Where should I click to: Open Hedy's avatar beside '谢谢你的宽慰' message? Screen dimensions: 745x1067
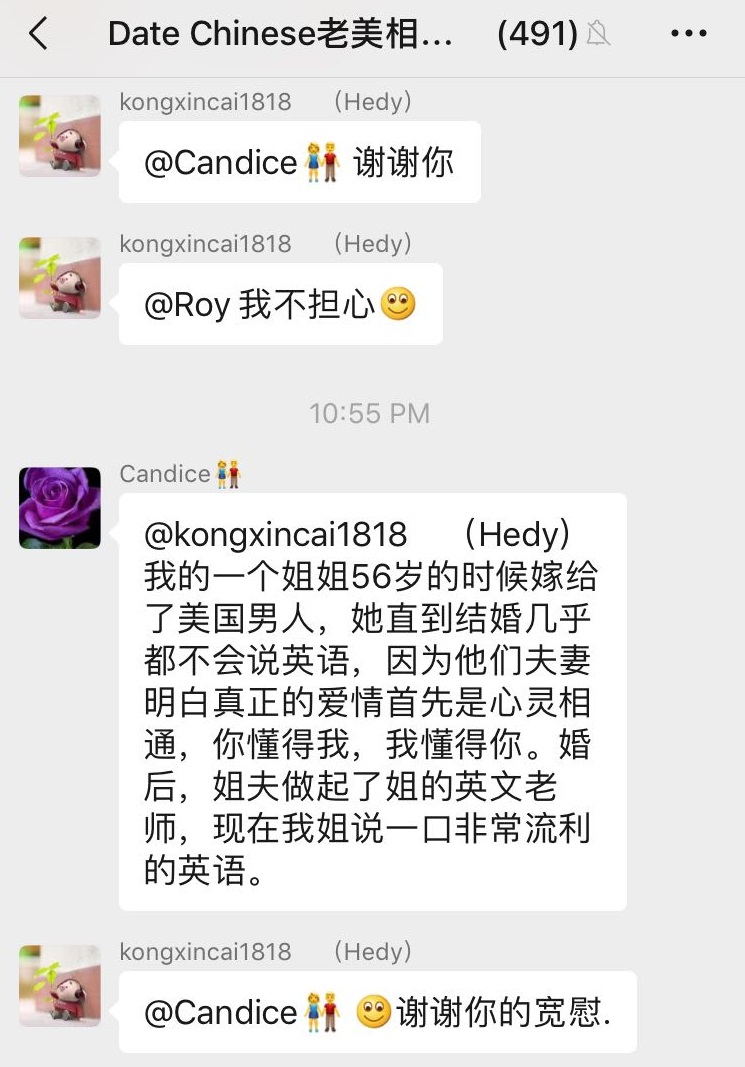tap(60, 985)
